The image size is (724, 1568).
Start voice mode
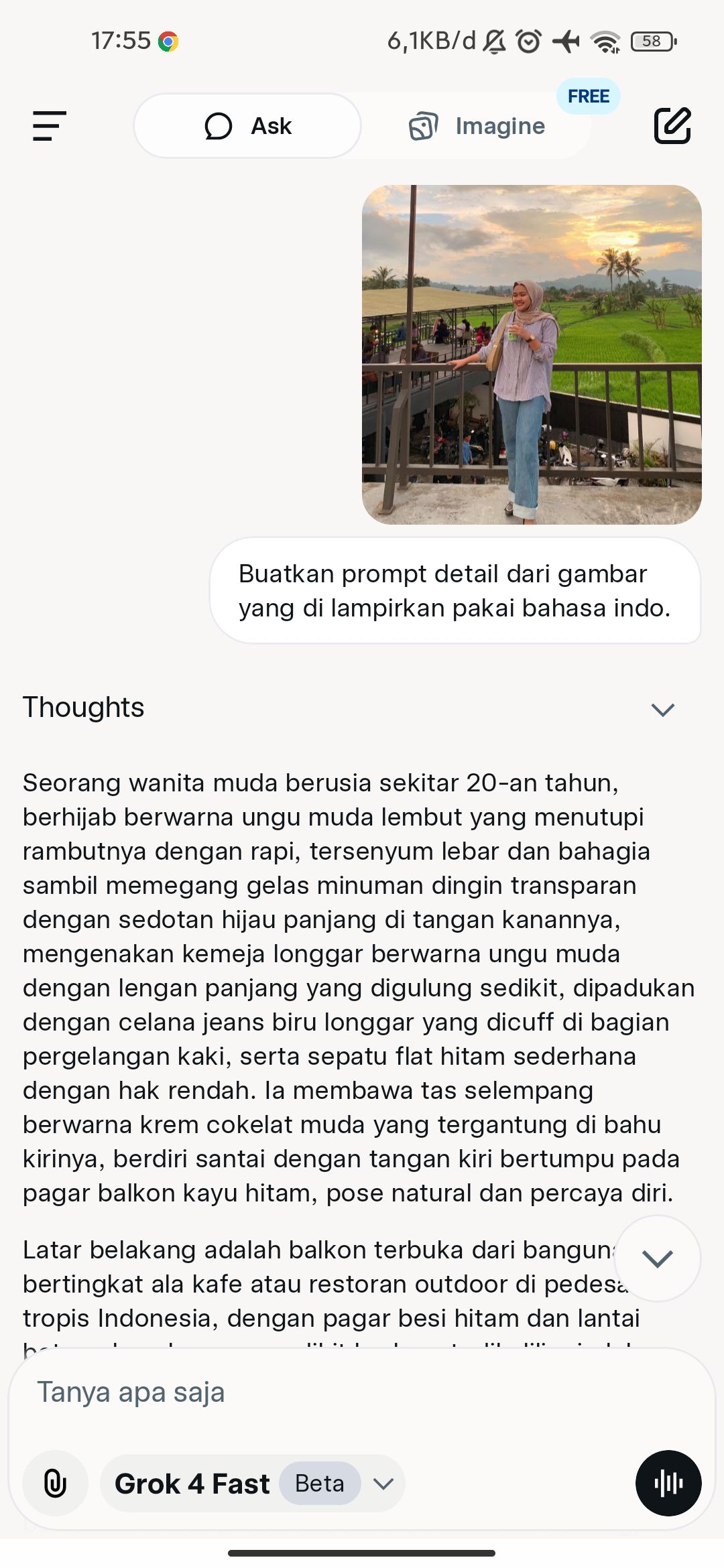pyautogui.click(x=668, y=1483)
